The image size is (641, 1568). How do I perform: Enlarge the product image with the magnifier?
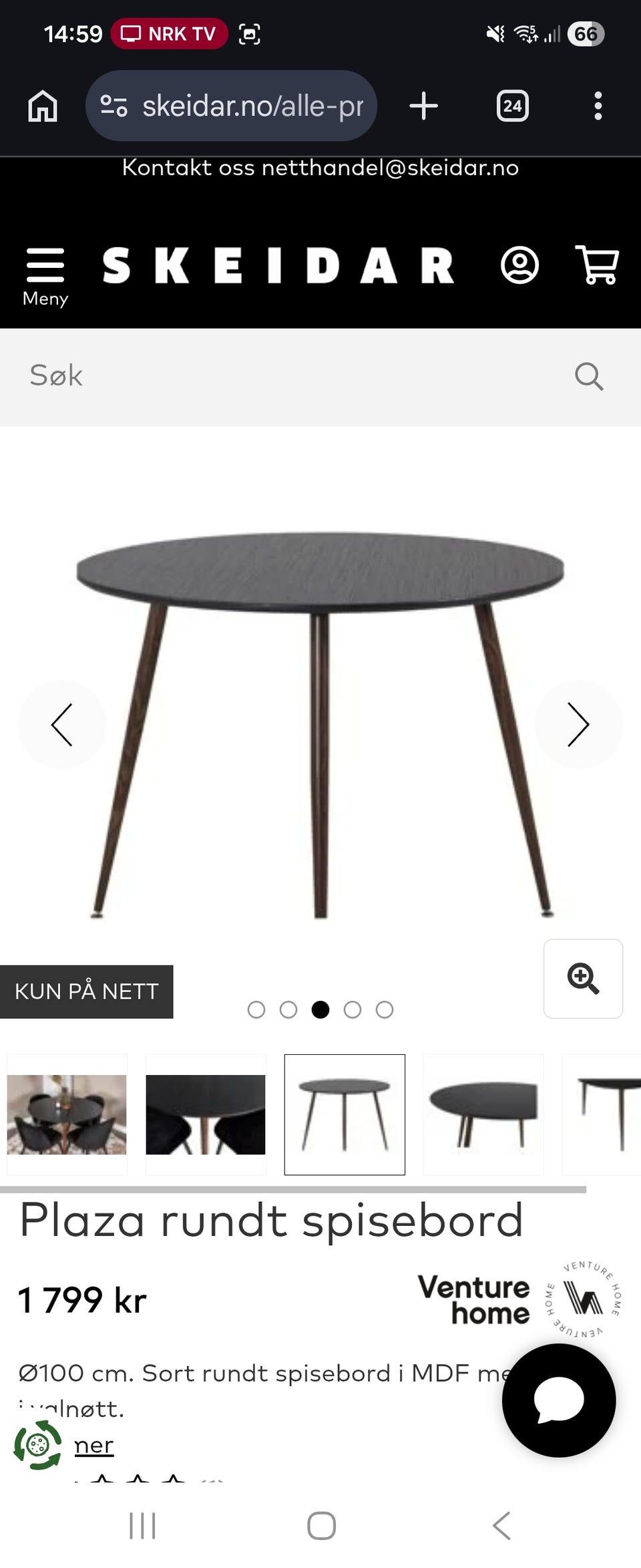pos(583,979)
